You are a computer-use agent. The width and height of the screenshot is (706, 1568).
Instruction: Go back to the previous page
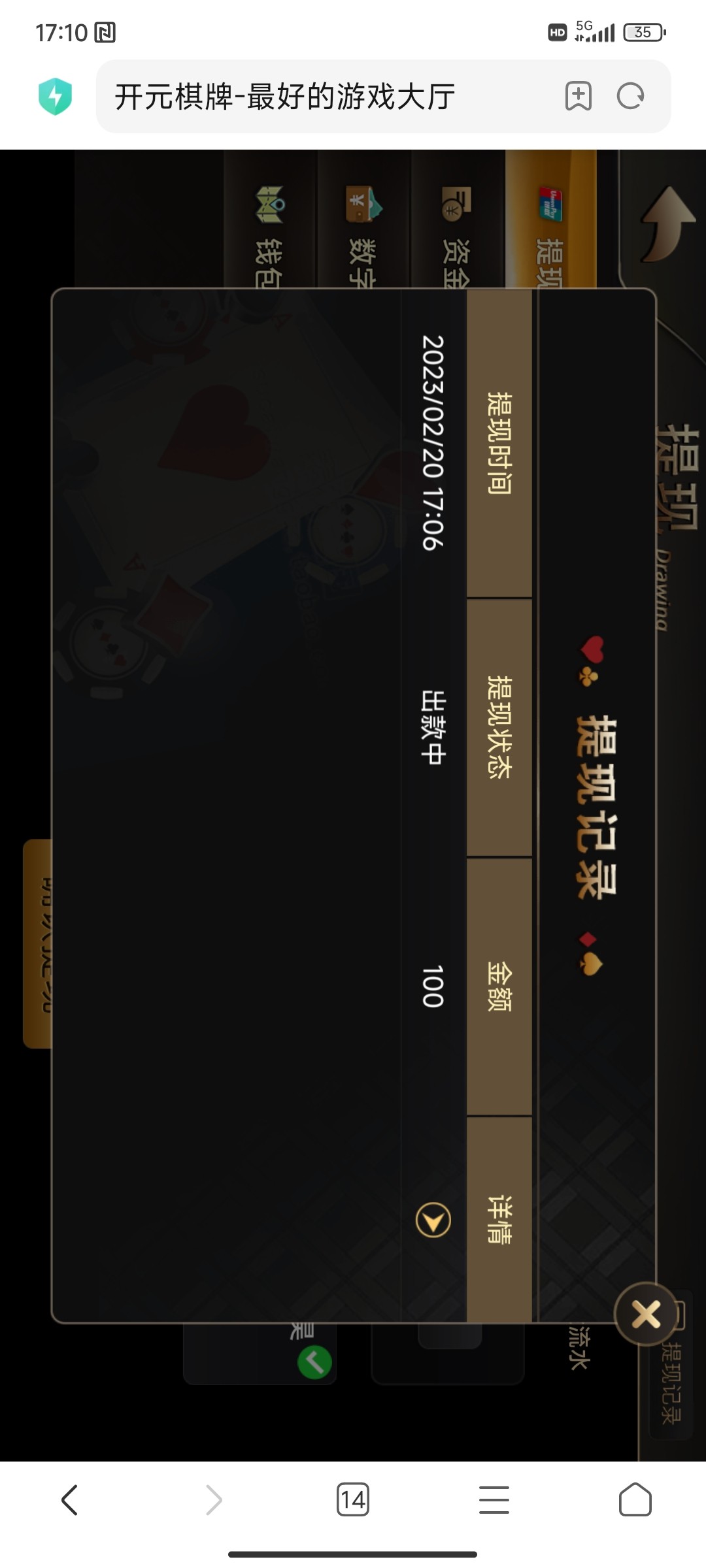coord(70,1499)
